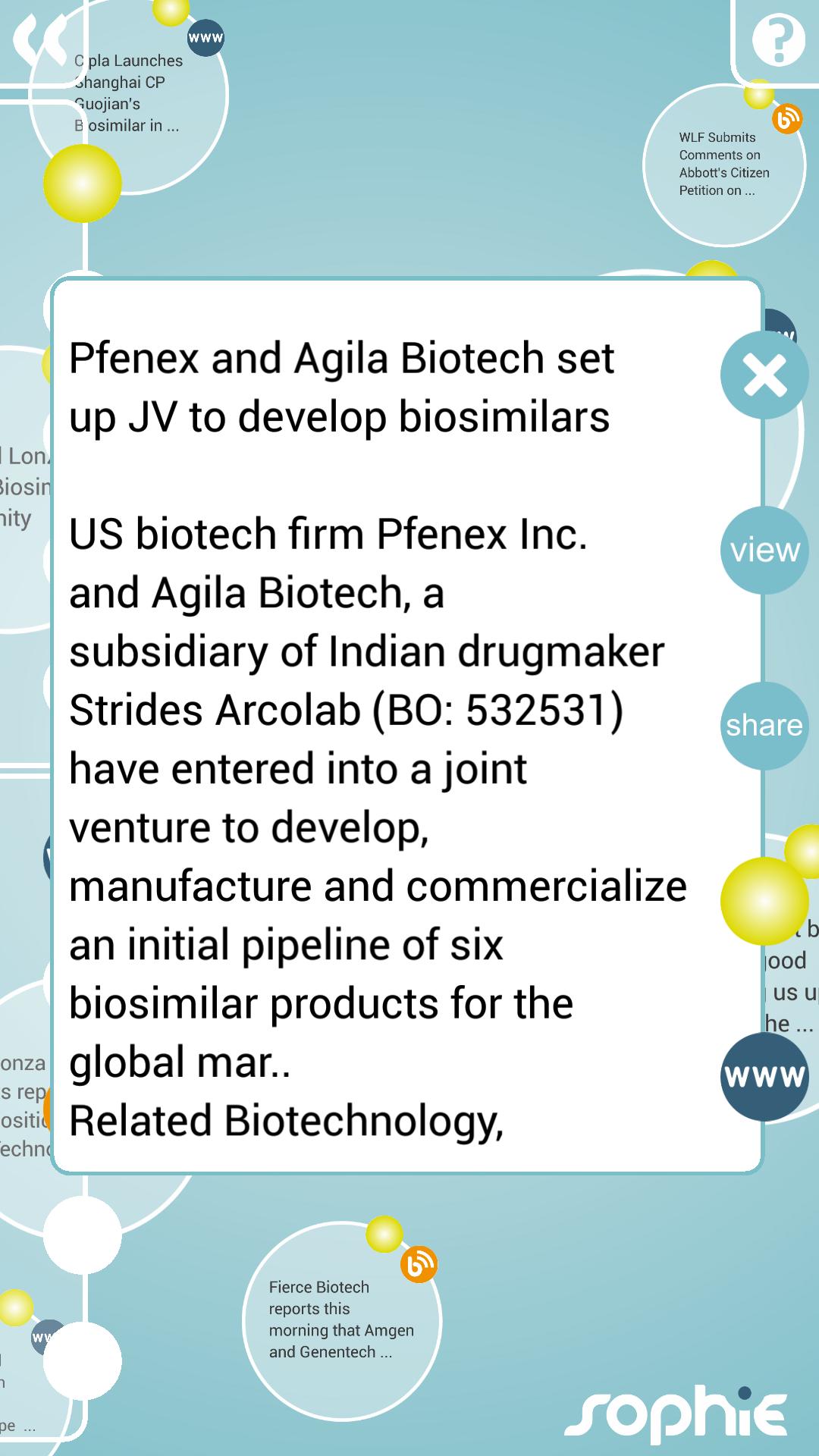Open the www link on the Cipla bubble
The image size is (819, 1456).
tap(206, 36)
